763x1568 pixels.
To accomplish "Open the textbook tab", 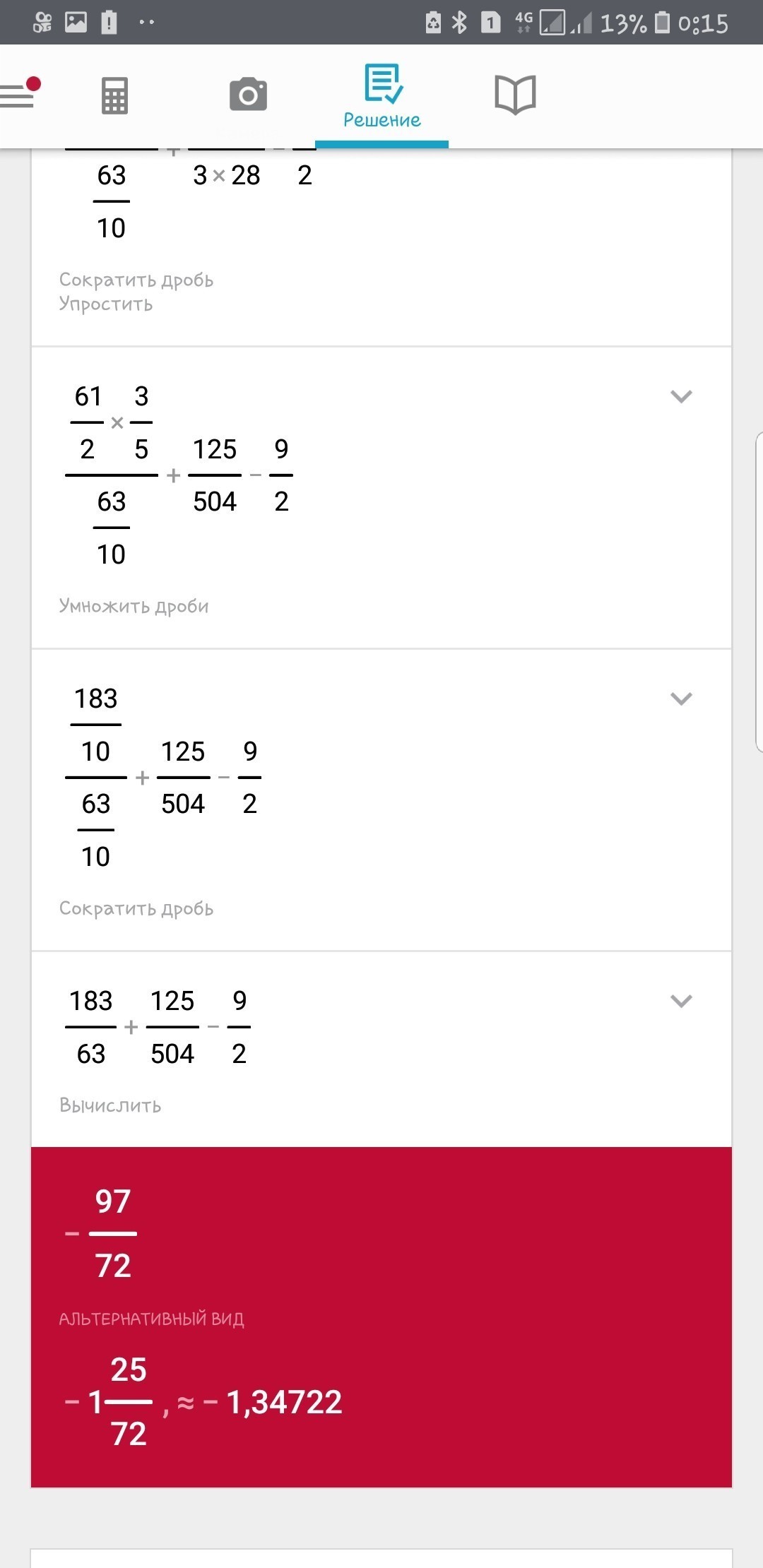I will coord(515,95).
